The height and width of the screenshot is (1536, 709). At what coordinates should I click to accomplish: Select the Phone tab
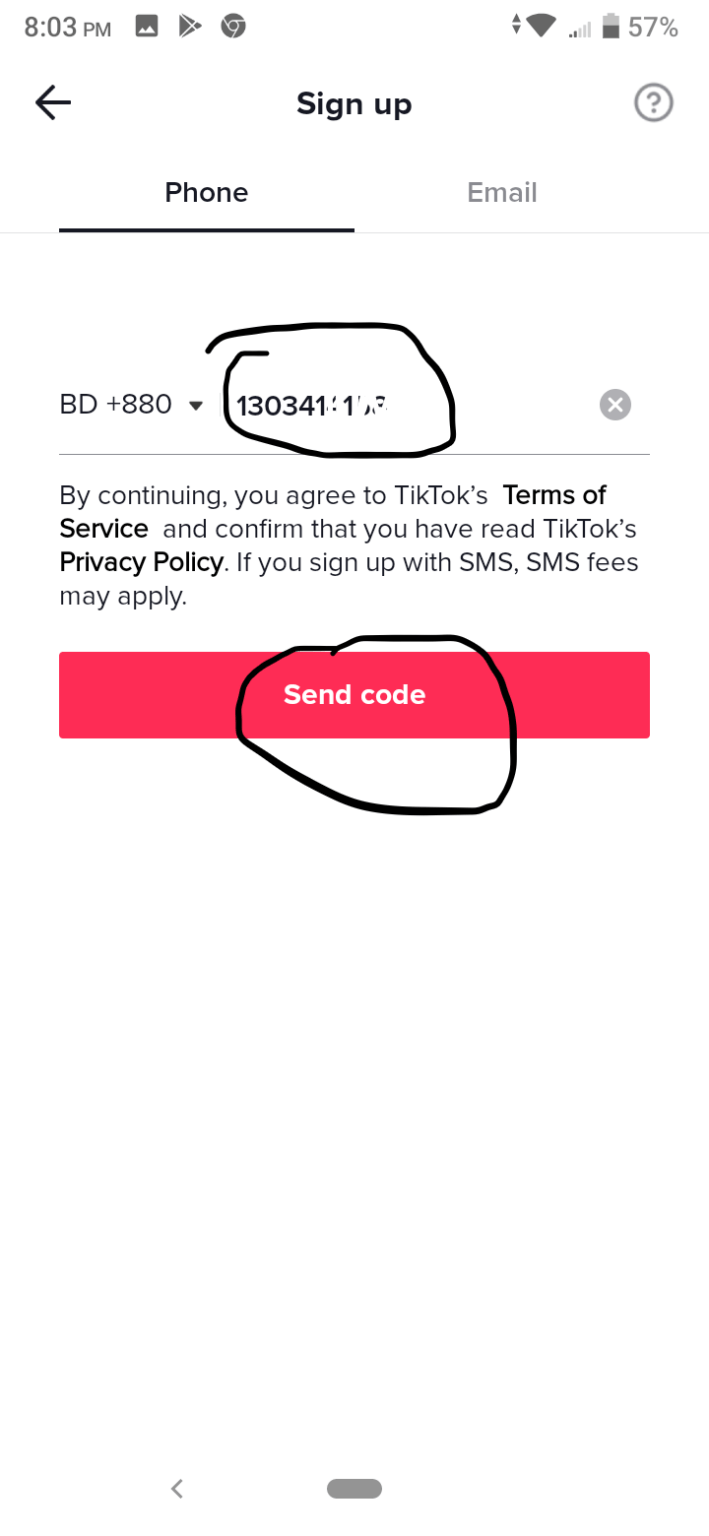point(206,192)
